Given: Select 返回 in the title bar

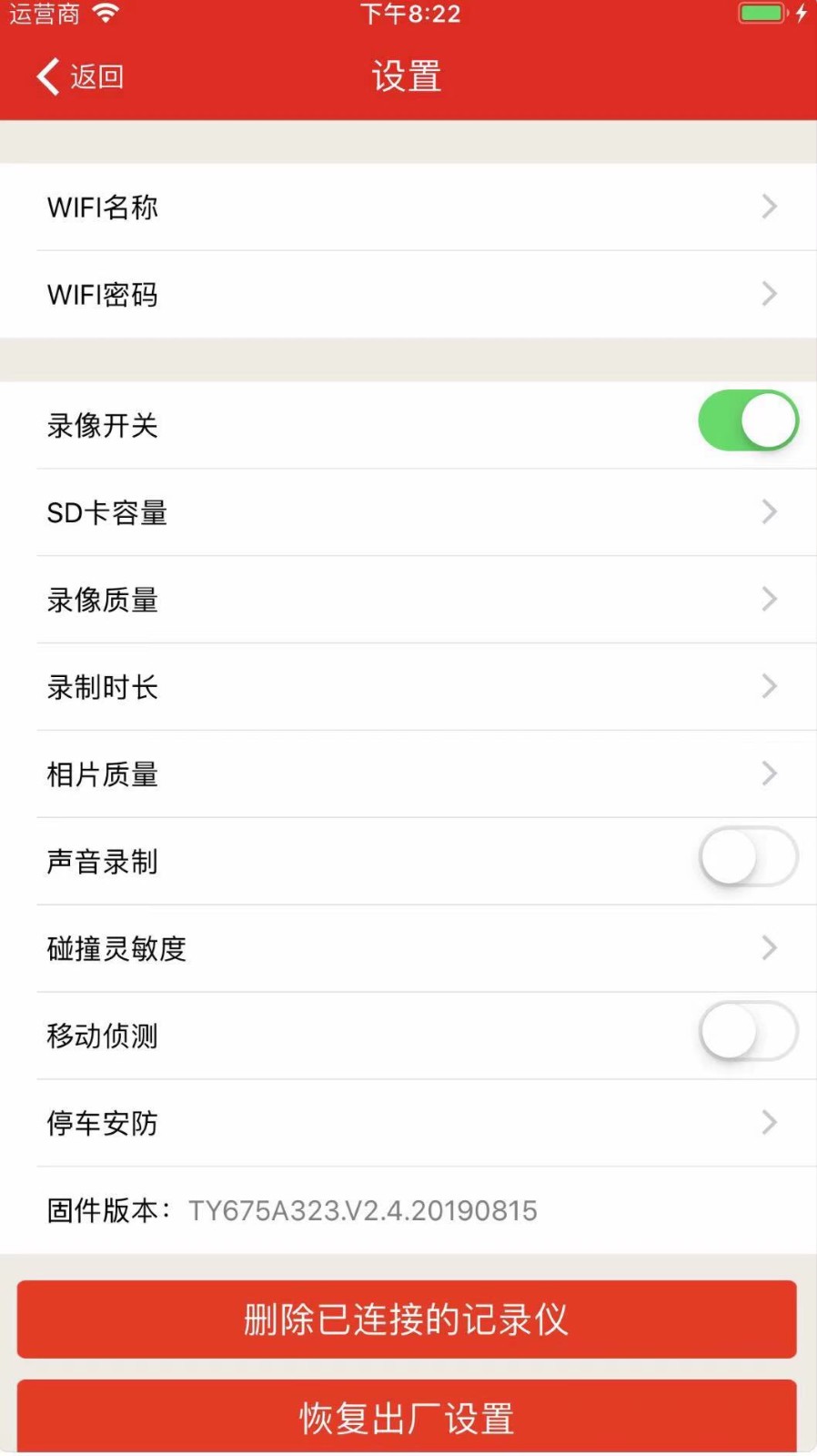Looking at the screenshot, I should click(x=97, y=76).
